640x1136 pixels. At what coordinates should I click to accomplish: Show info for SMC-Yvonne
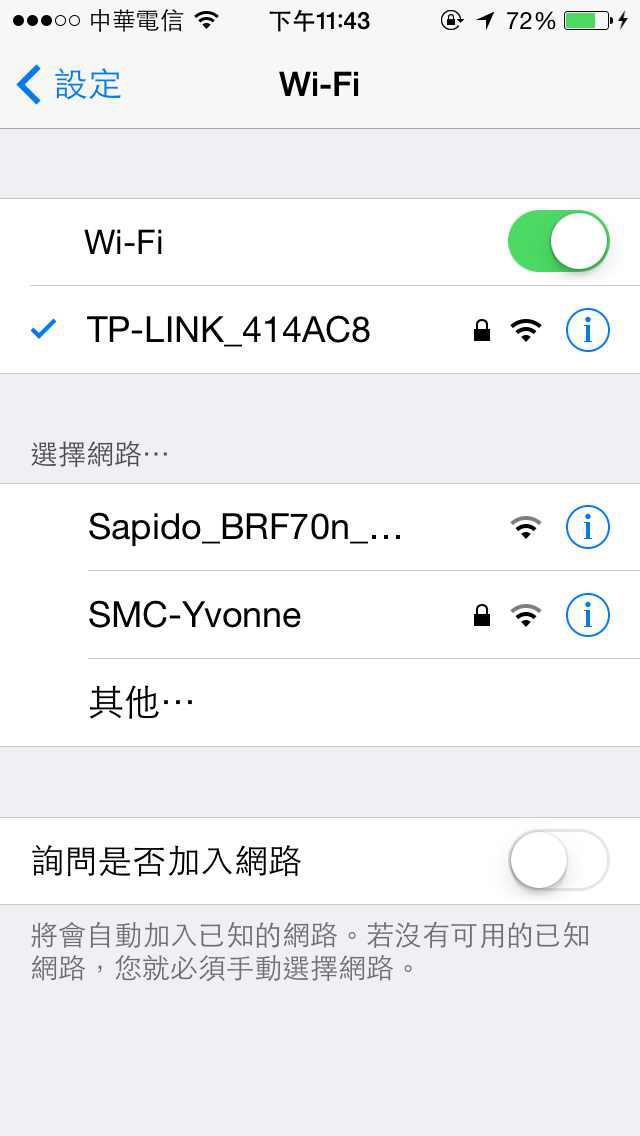coord(587,615)
